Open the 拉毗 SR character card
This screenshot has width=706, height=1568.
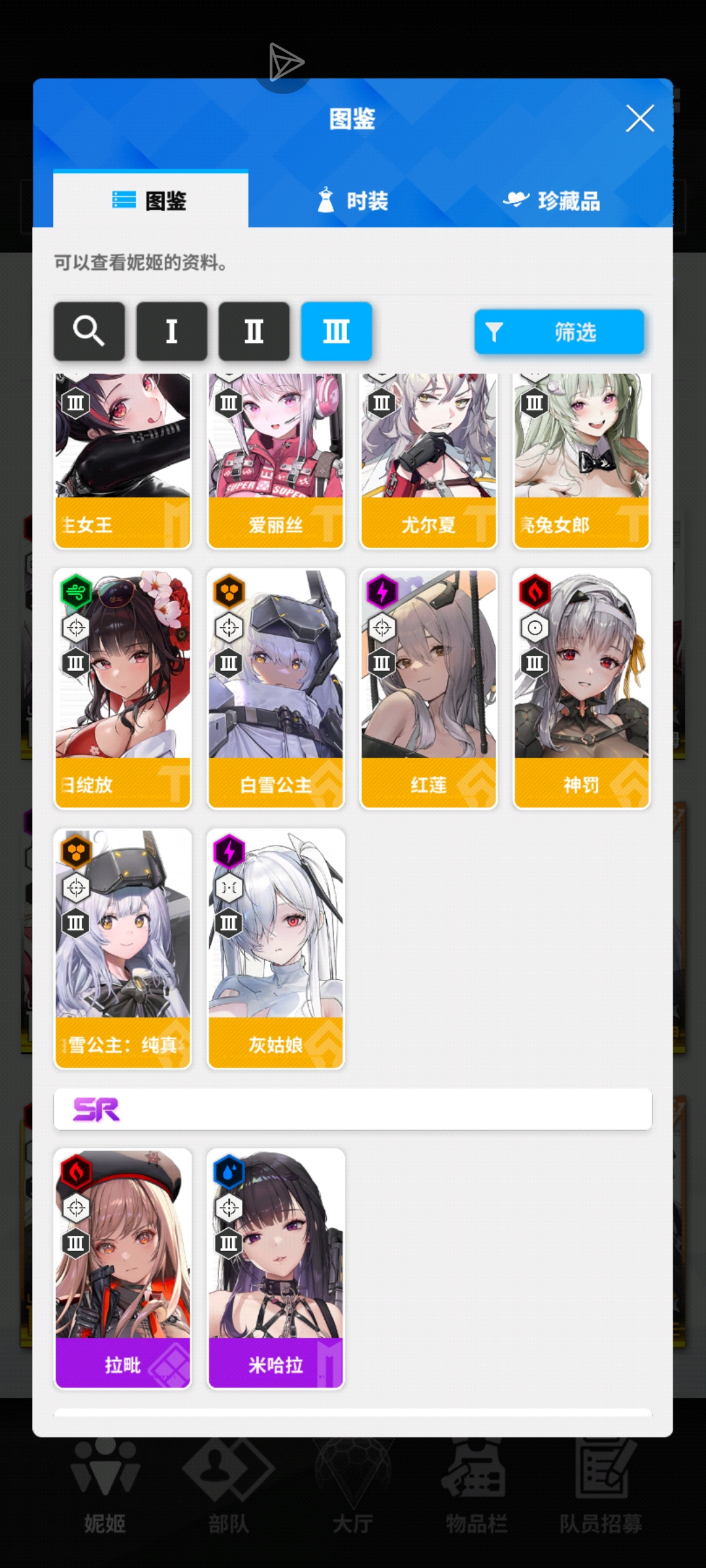[122, 1268]
